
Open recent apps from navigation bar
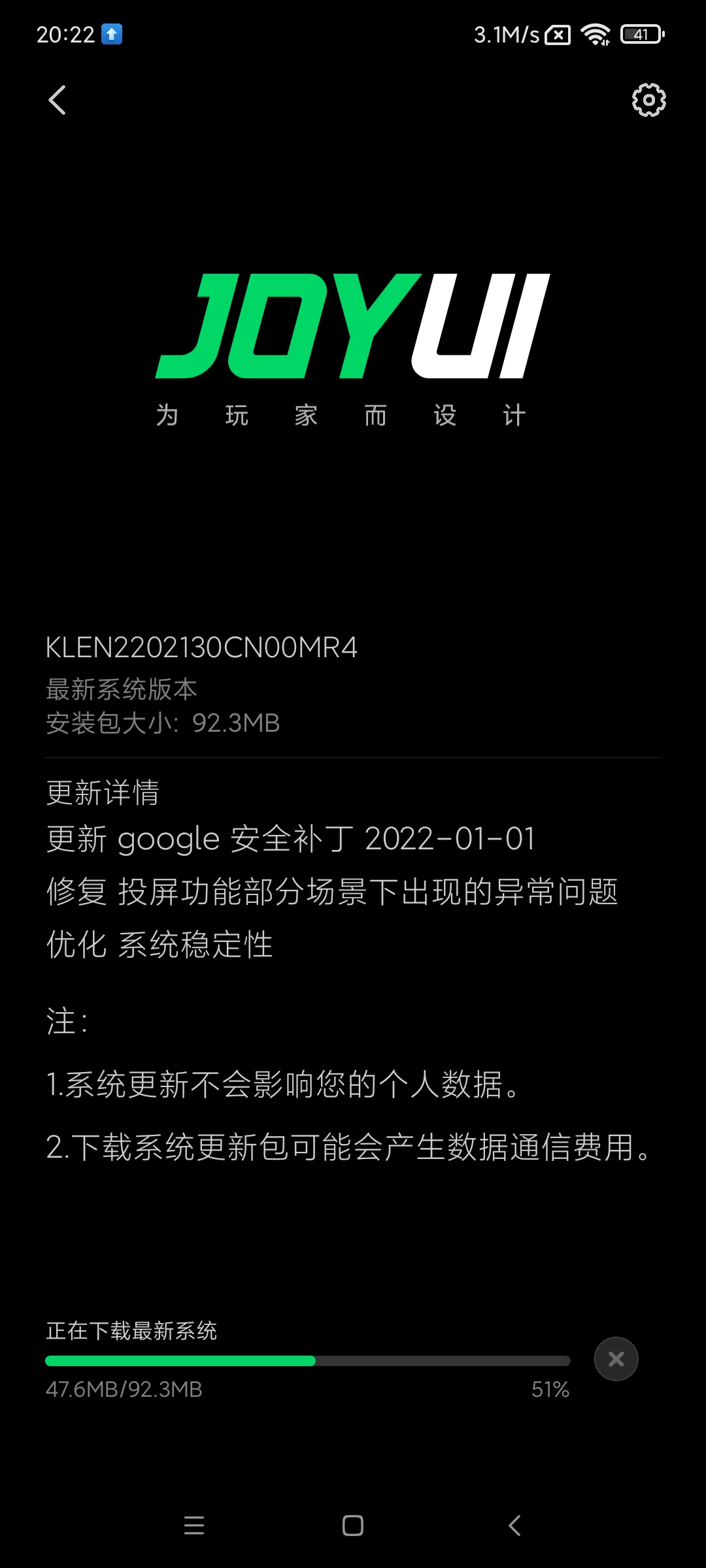pyautogui.click(x=194, y=1526)
